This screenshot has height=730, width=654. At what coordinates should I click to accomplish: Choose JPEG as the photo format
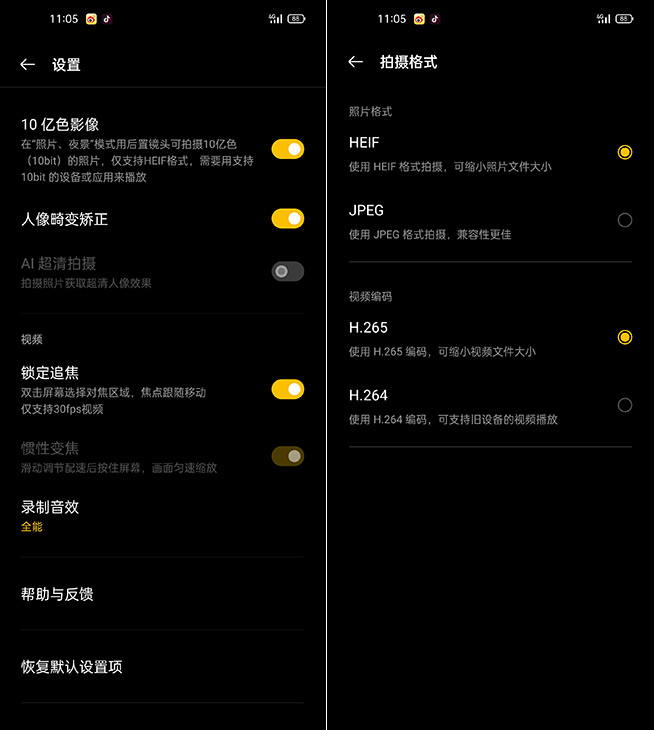[624, 220]
